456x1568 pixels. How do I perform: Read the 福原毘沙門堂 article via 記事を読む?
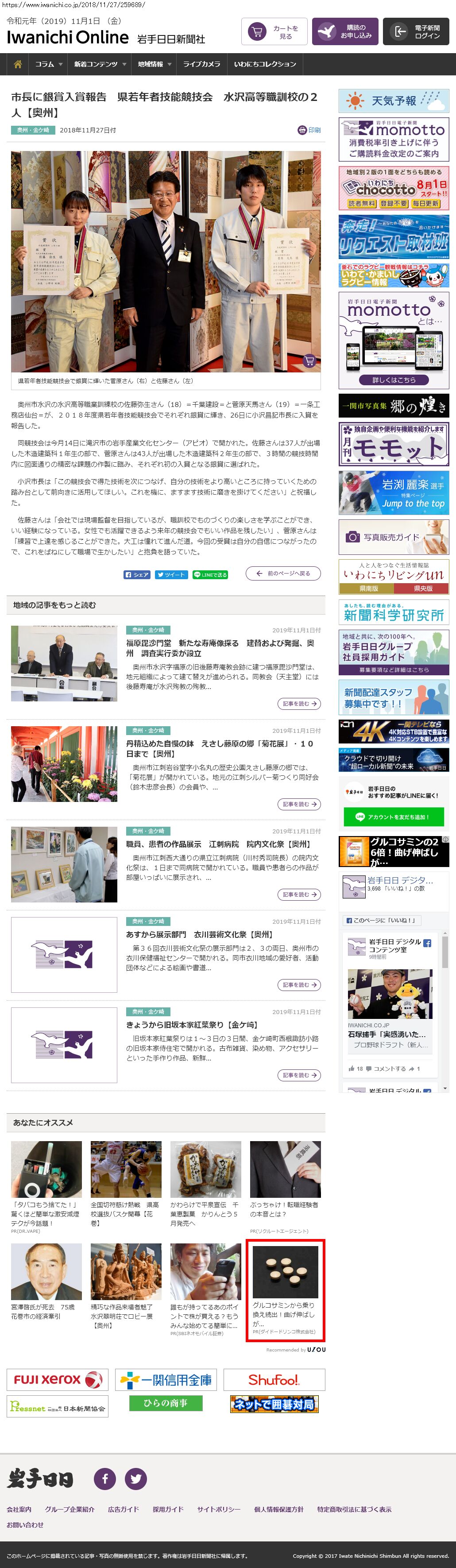(300, 703)
